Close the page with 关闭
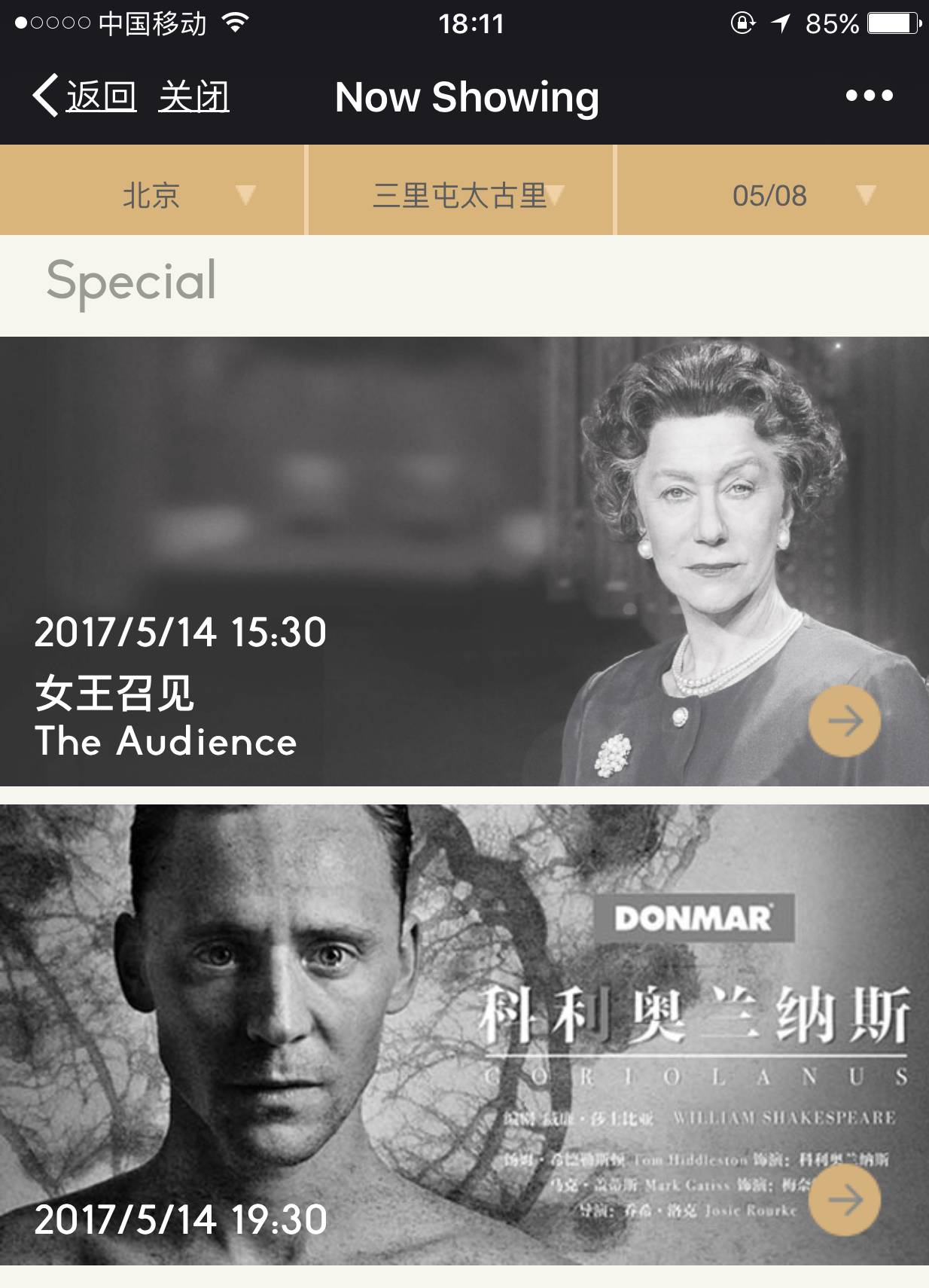The width and height of the screenshot is (929, 1288). (193, 96)
